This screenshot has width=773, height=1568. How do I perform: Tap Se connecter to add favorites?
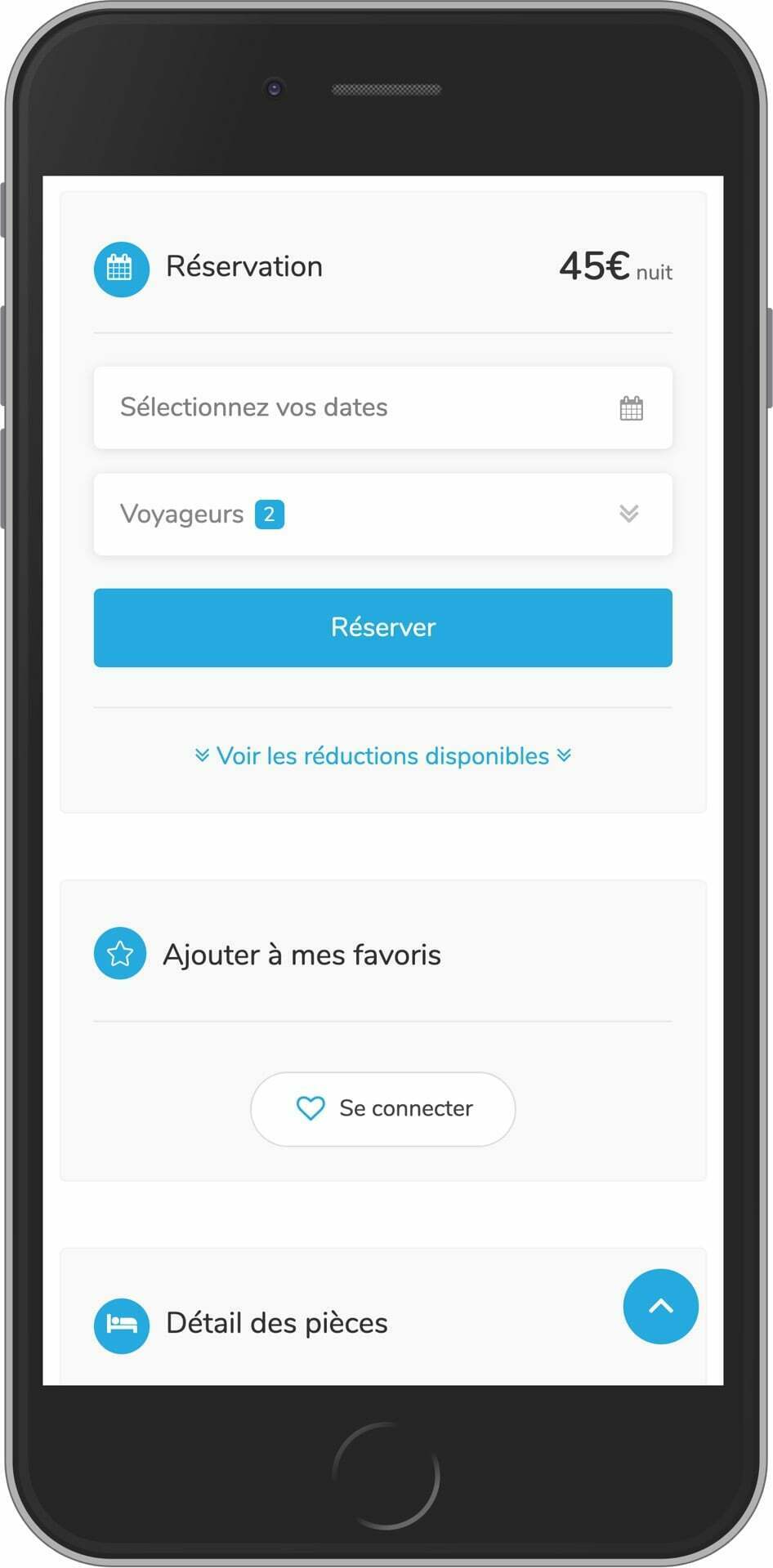[x=382, y=1109]
